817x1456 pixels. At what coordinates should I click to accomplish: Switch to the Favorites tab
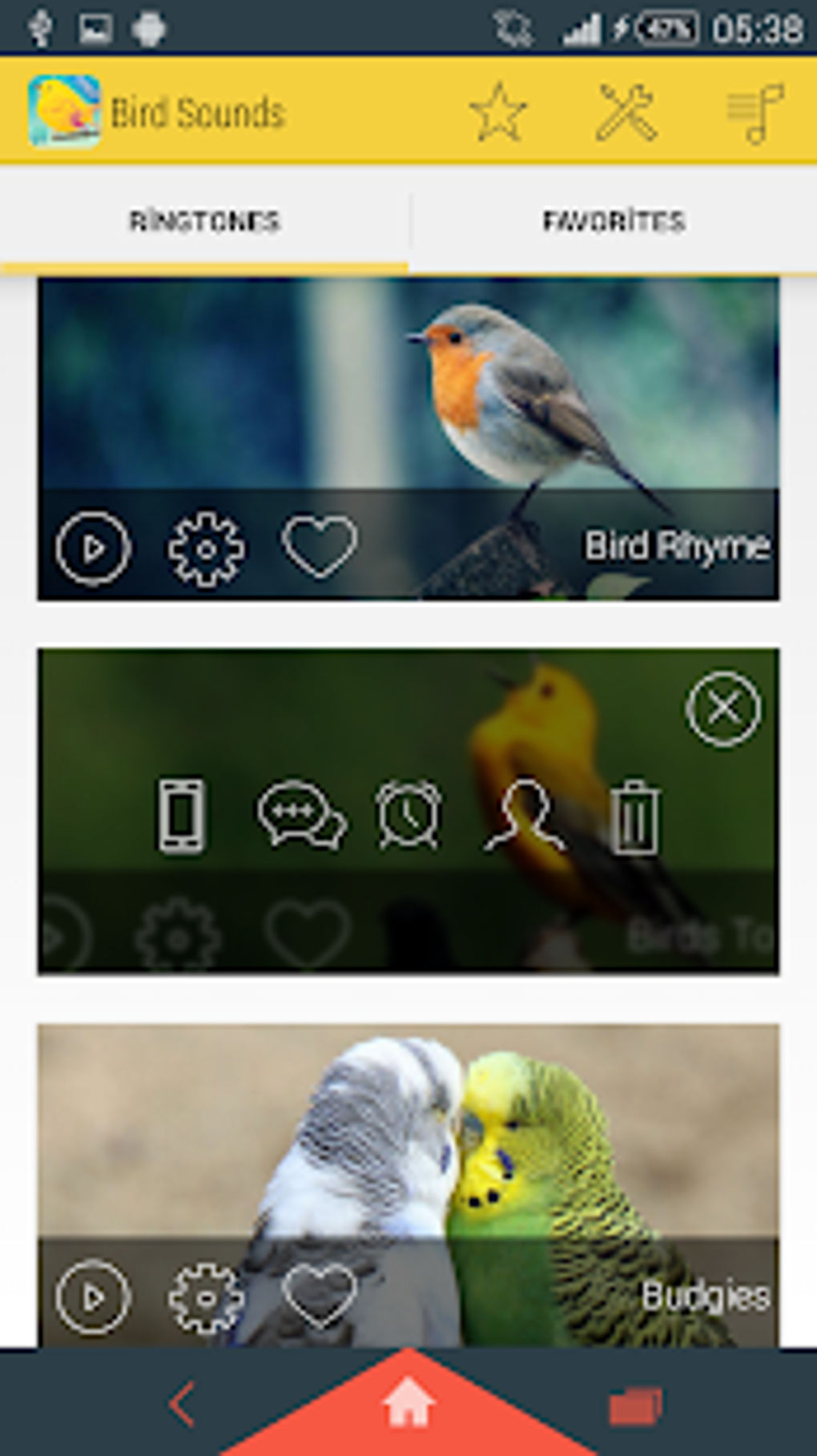614,221
